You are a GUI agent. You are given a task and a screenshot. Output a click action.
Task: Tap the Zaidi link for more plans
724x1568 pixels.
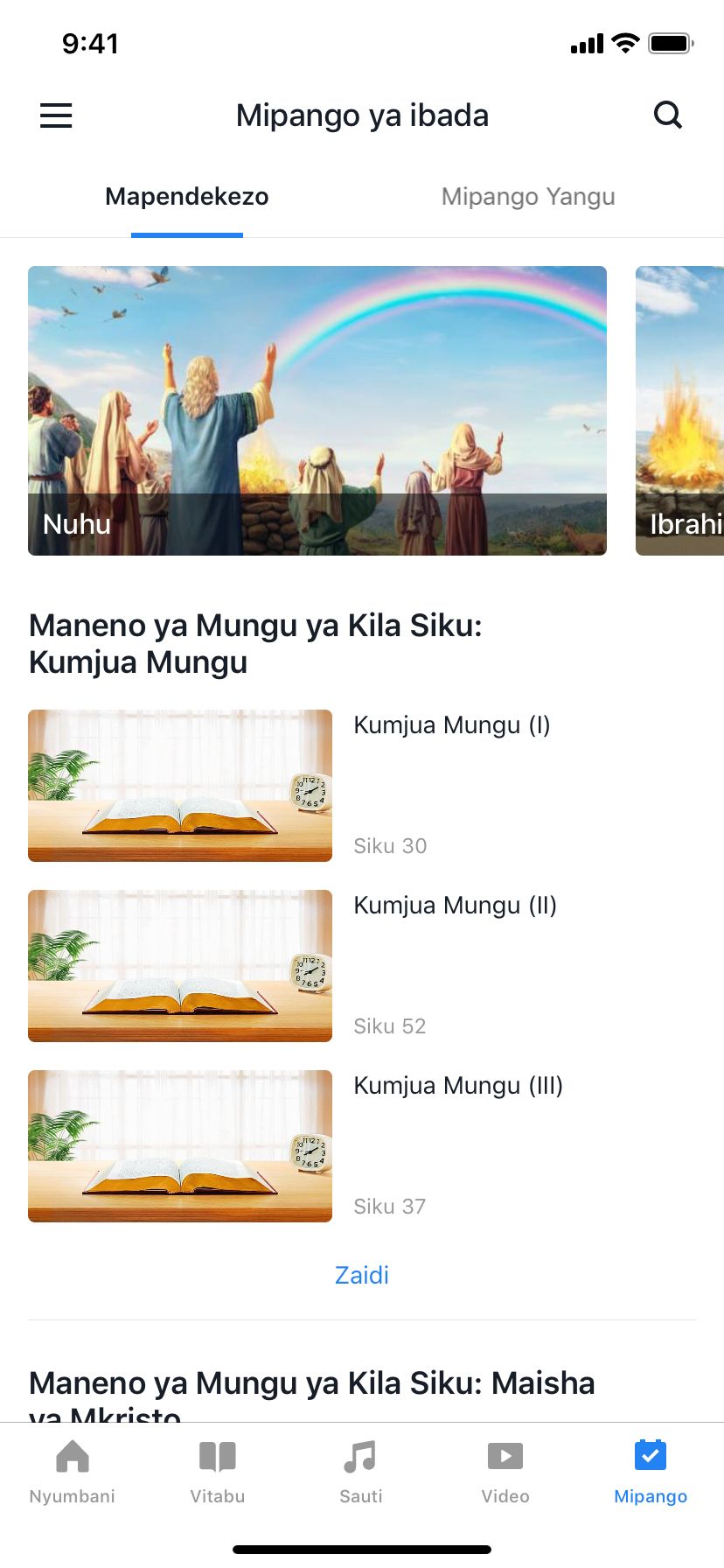coord(362,1275)
